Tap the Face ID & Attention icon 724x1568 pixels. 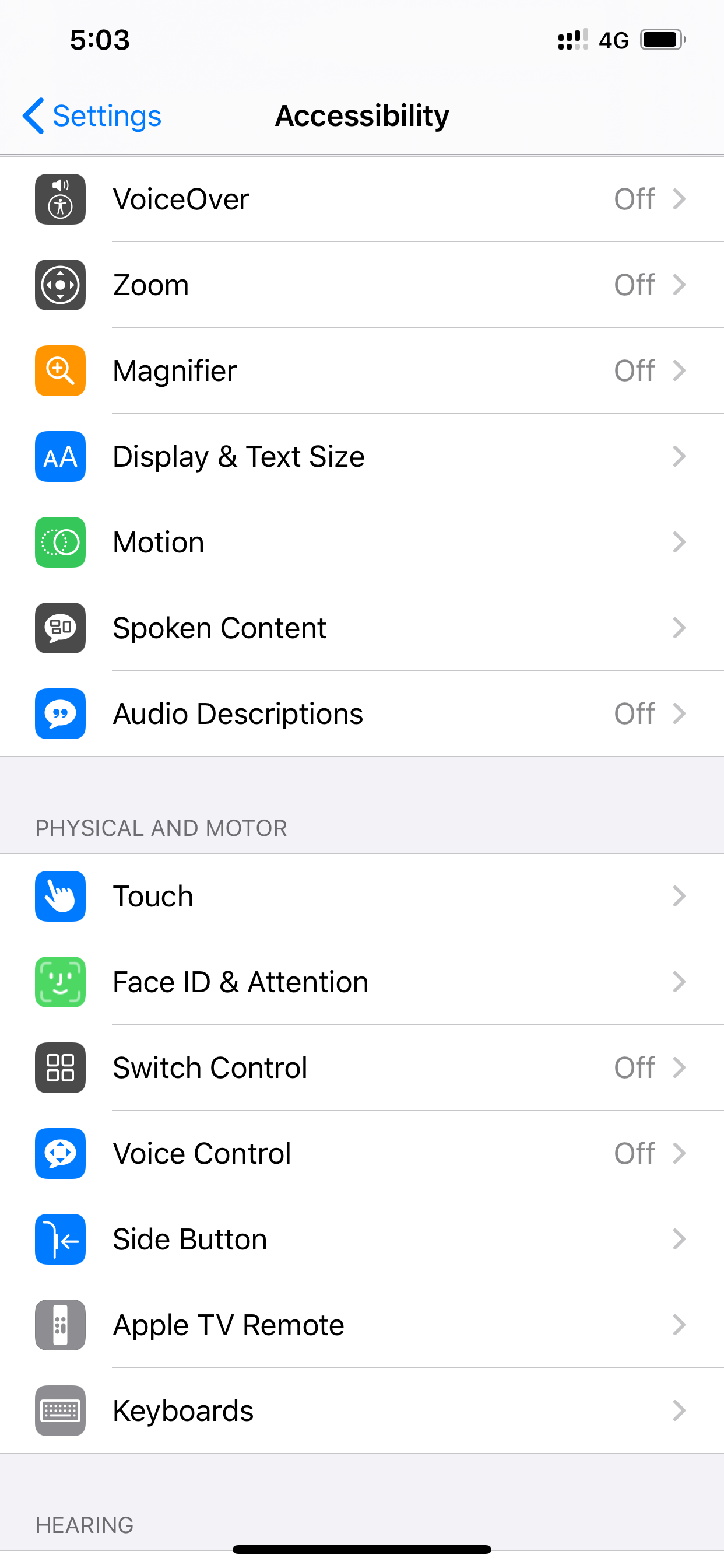click(x=60, y=982)
